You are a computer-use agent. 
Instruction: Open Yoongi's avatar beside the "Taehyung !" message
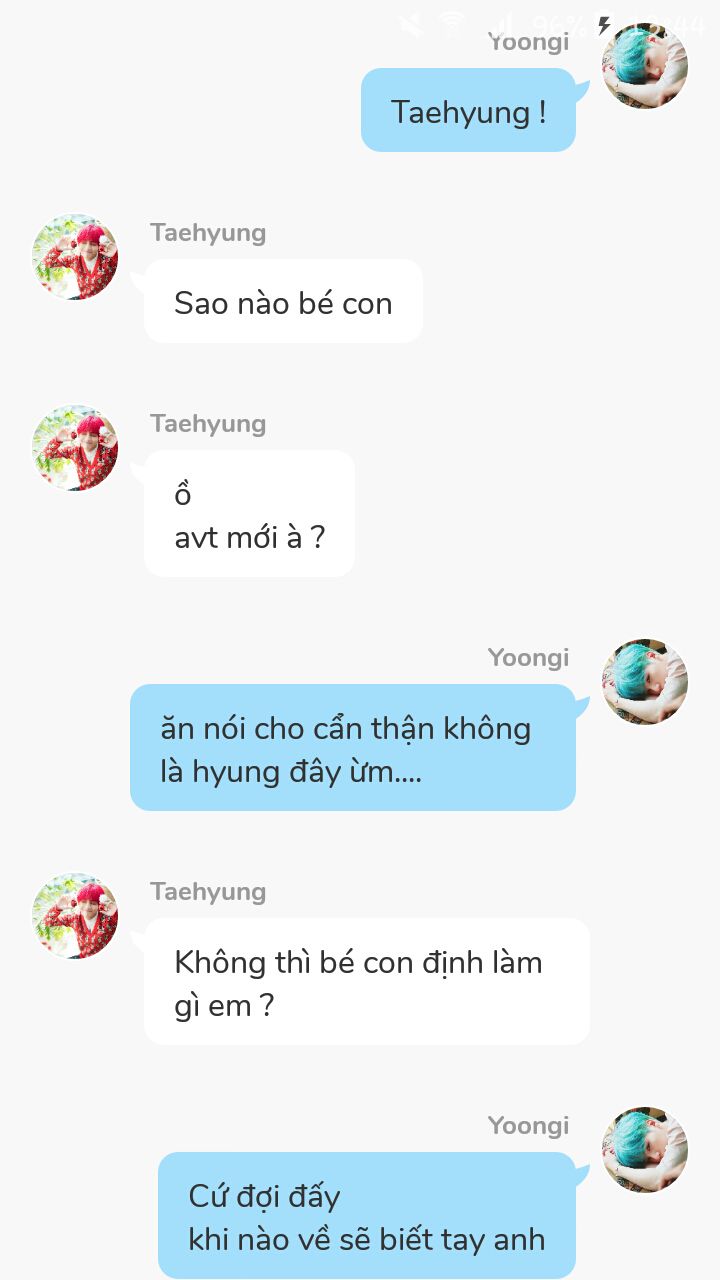click(x=645, y=66)
